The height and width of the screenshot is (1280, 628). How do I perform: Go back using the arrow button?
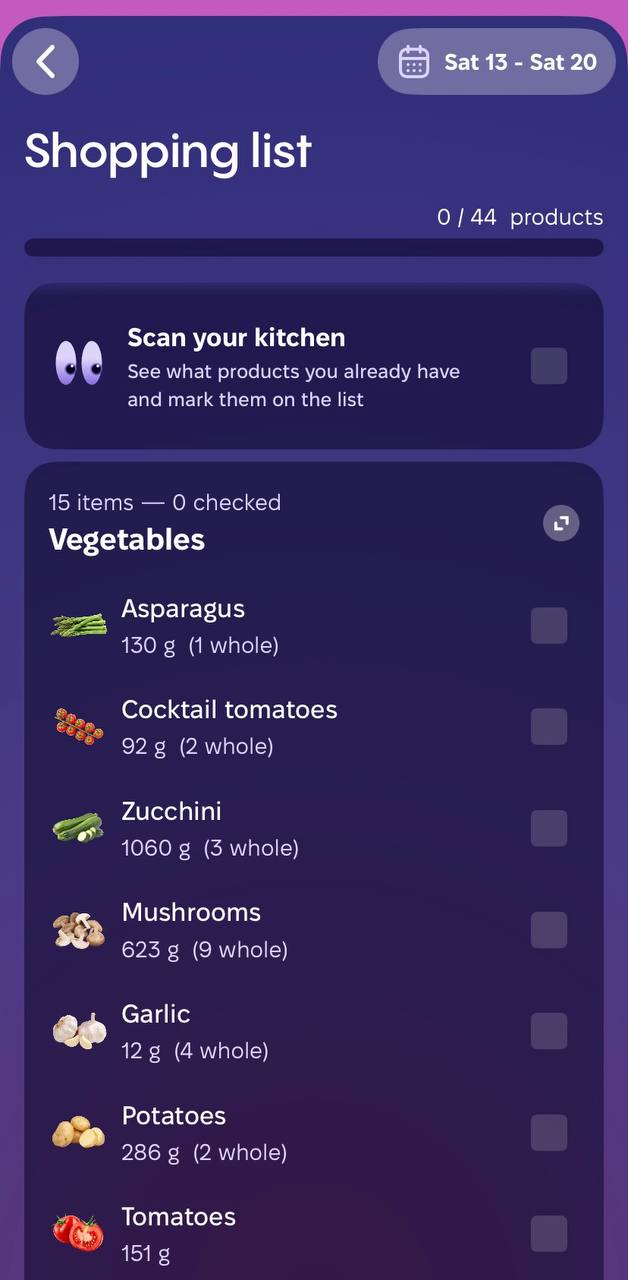(46, 62)
